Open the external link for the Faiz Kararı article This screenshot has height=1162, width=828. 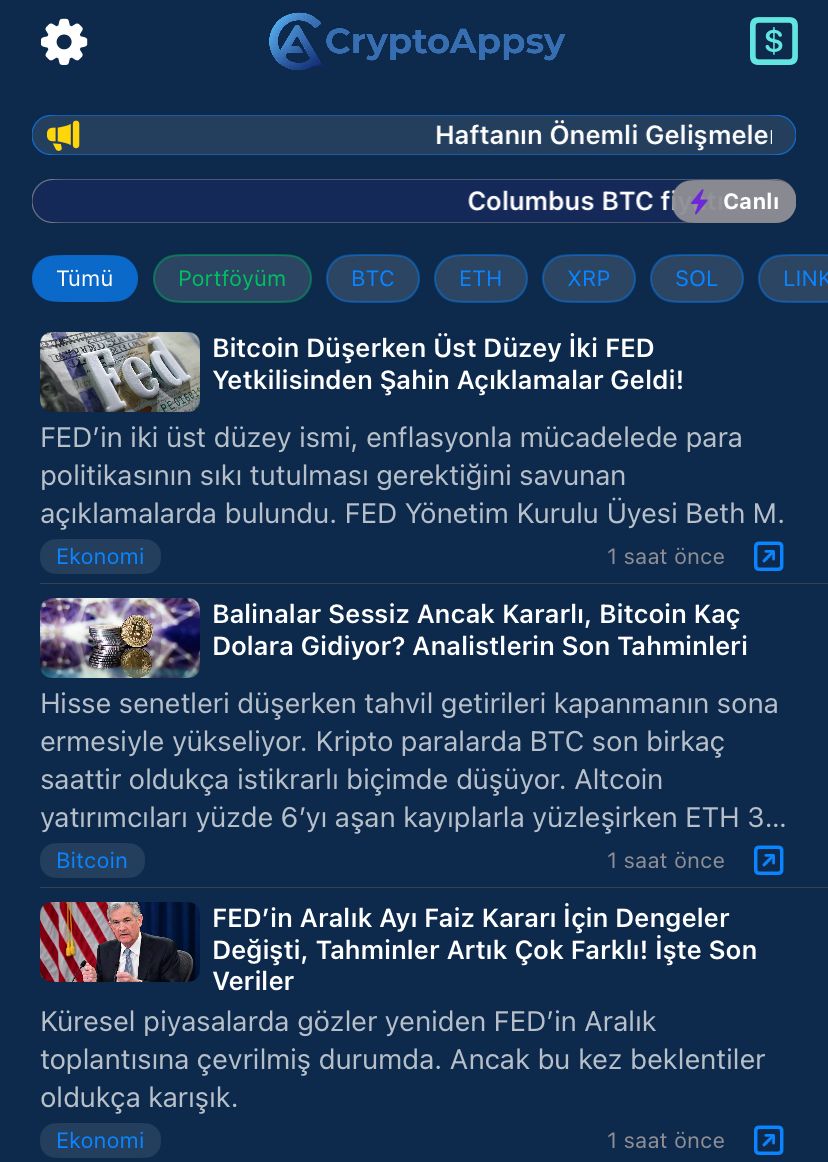coord(768,1140)
